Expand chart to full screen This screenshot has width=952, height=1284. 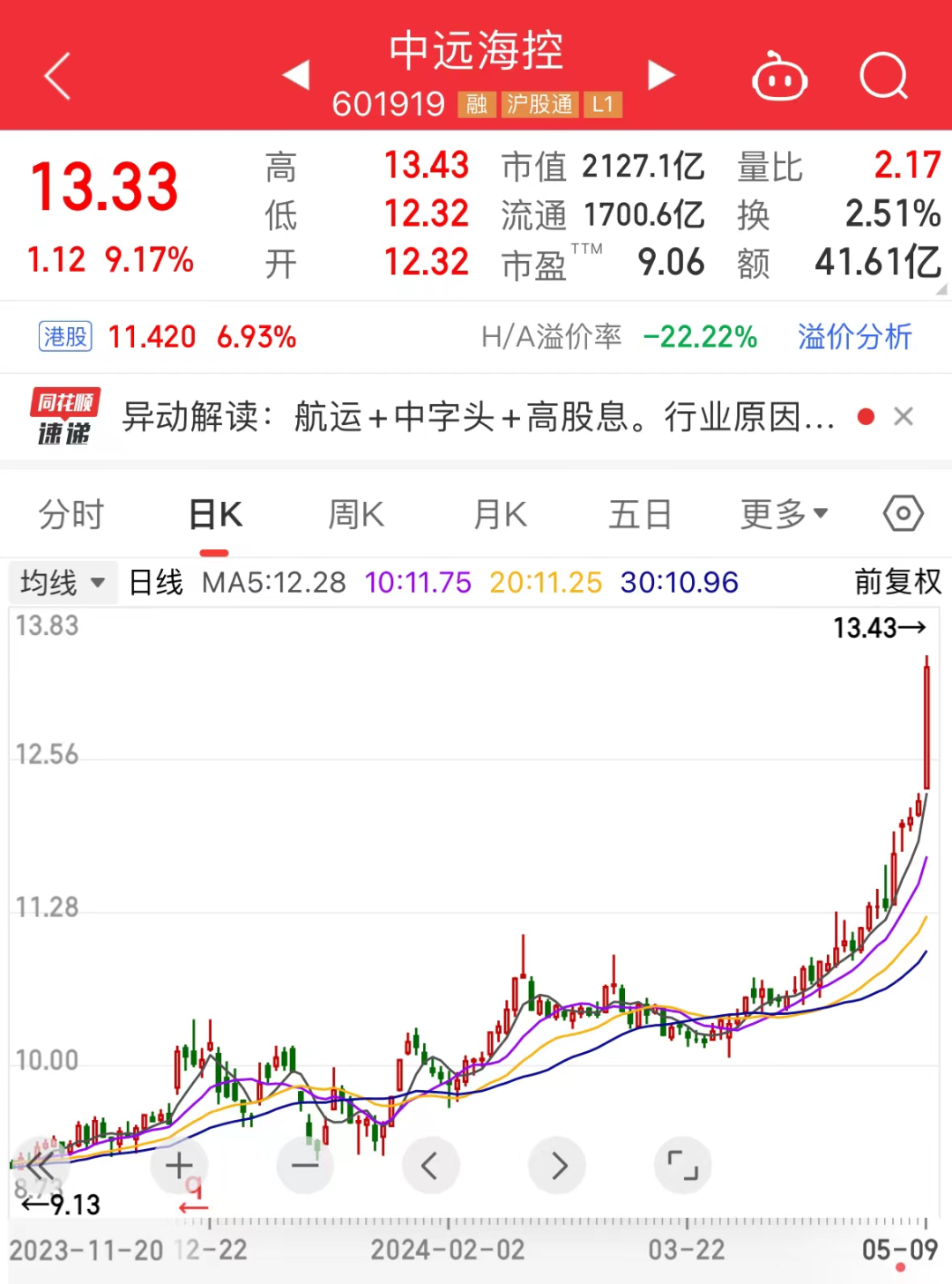click(682, 1166)
